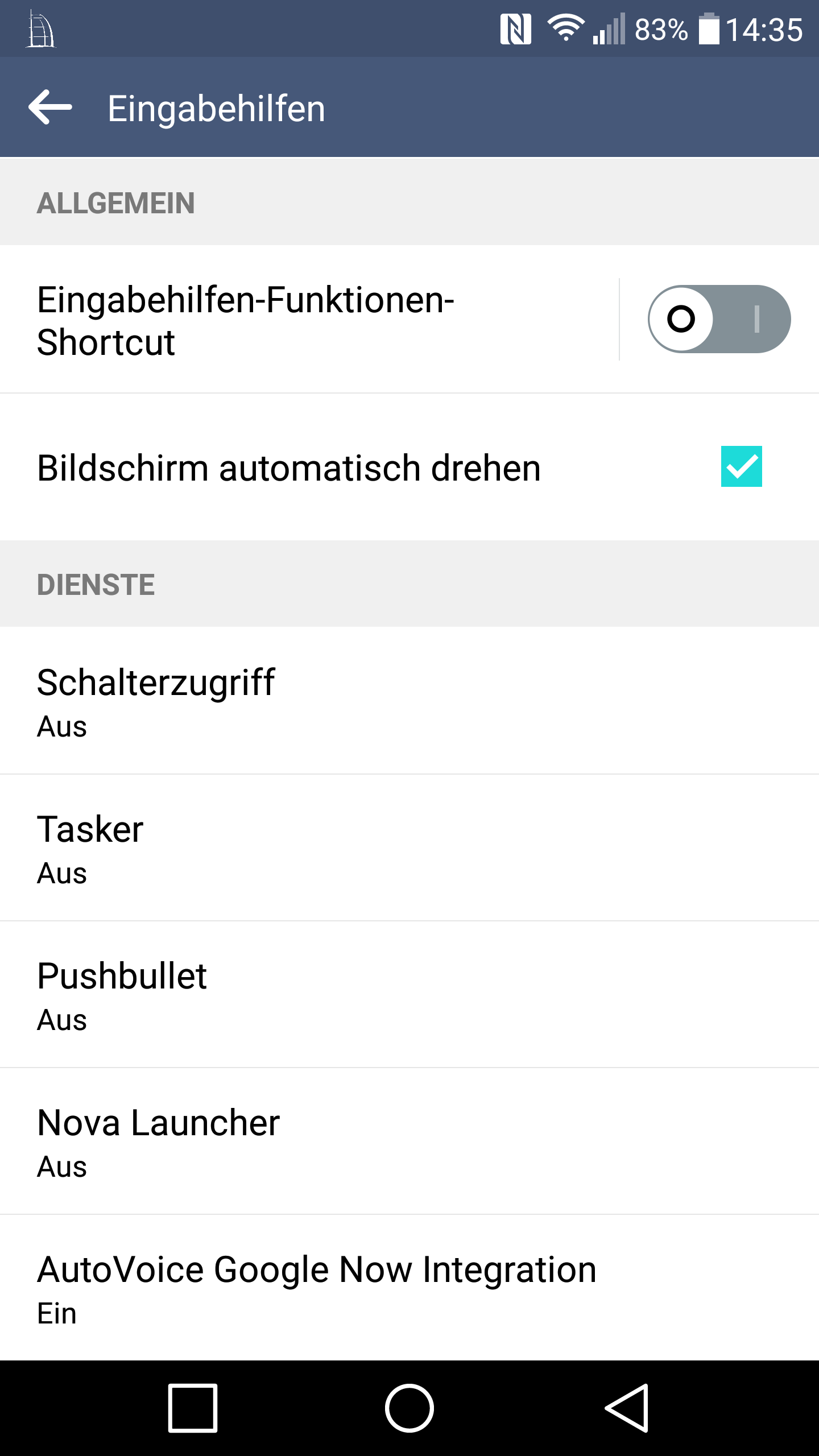Open the Tasker accessibility service
Image resolution: width=819 pixels, height=1456 pixels.
409,847
